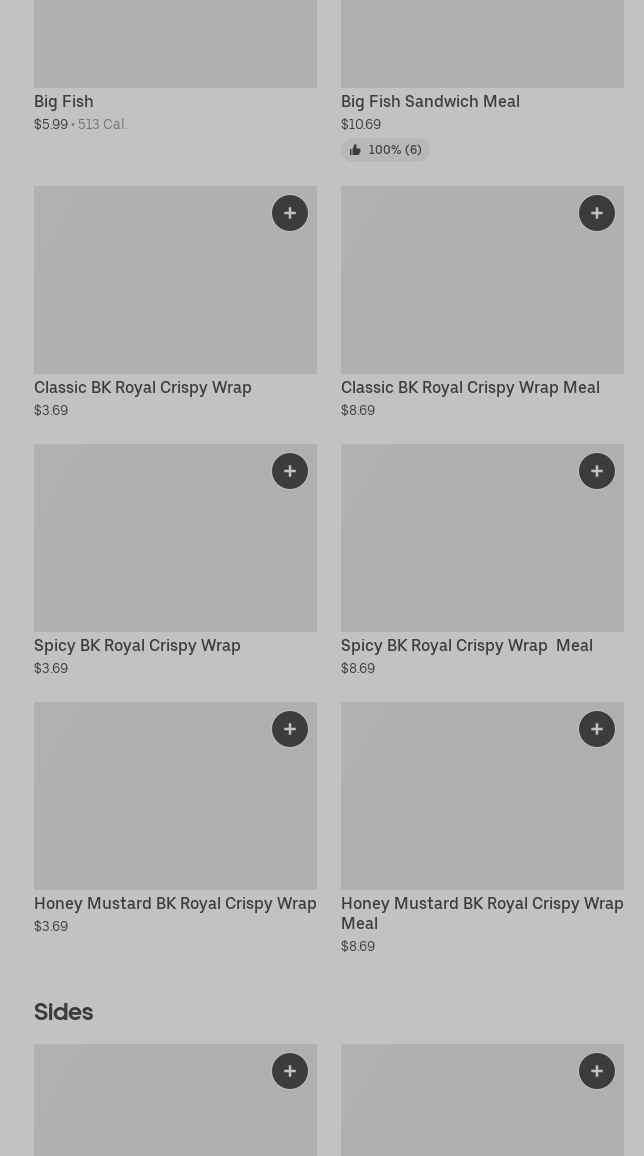Select Honey Mustard BK Royal Crispy Wrap Meal card
The image size is (644, 1156).
coord(482,828)
